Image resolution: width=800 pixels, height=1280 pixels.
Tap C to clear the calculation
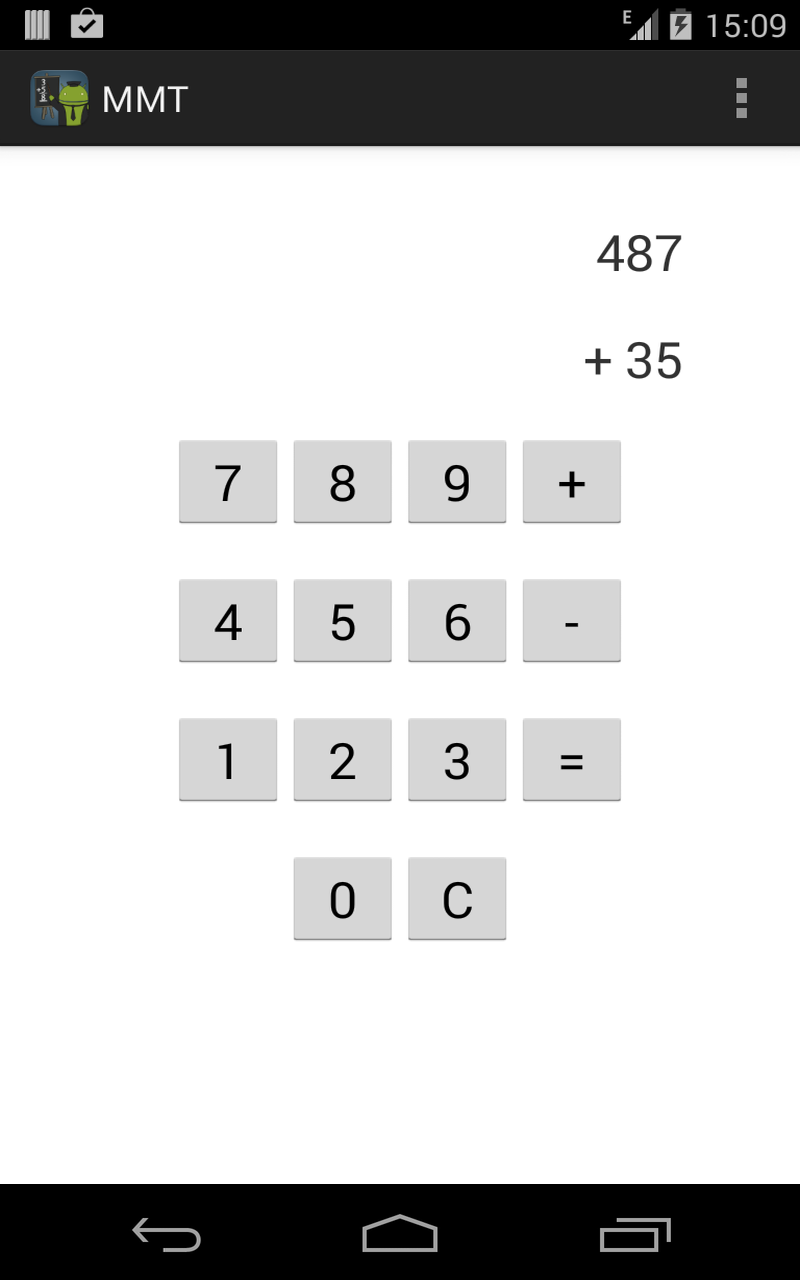(x=457, y=898)
